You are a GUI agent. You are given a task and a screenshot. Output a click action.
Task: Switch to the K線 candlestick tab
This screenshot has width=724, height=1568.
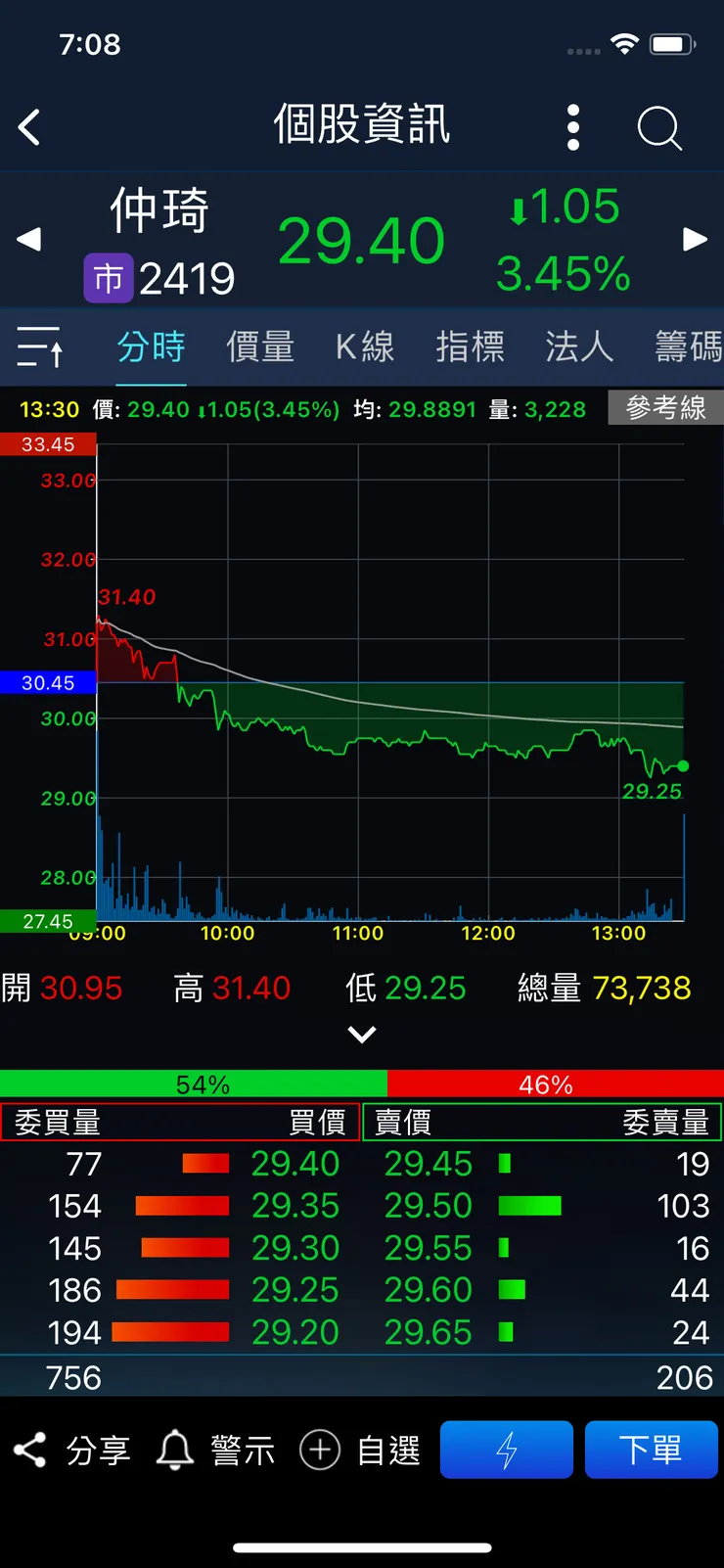click(364, 347)
